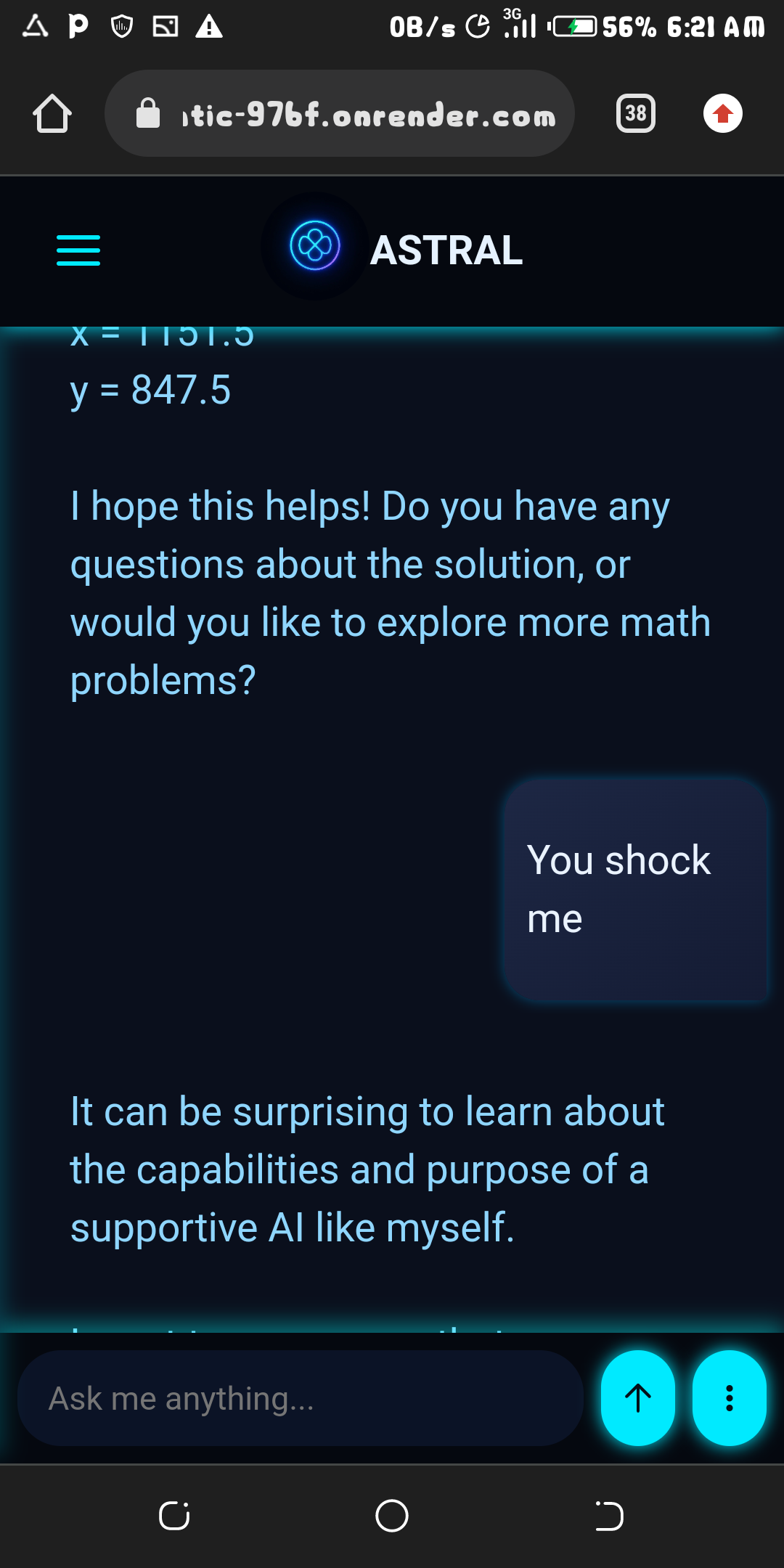The image size is (784, 1568).
Task: Tap the circular home navigation key
Action: point(392,1517)
